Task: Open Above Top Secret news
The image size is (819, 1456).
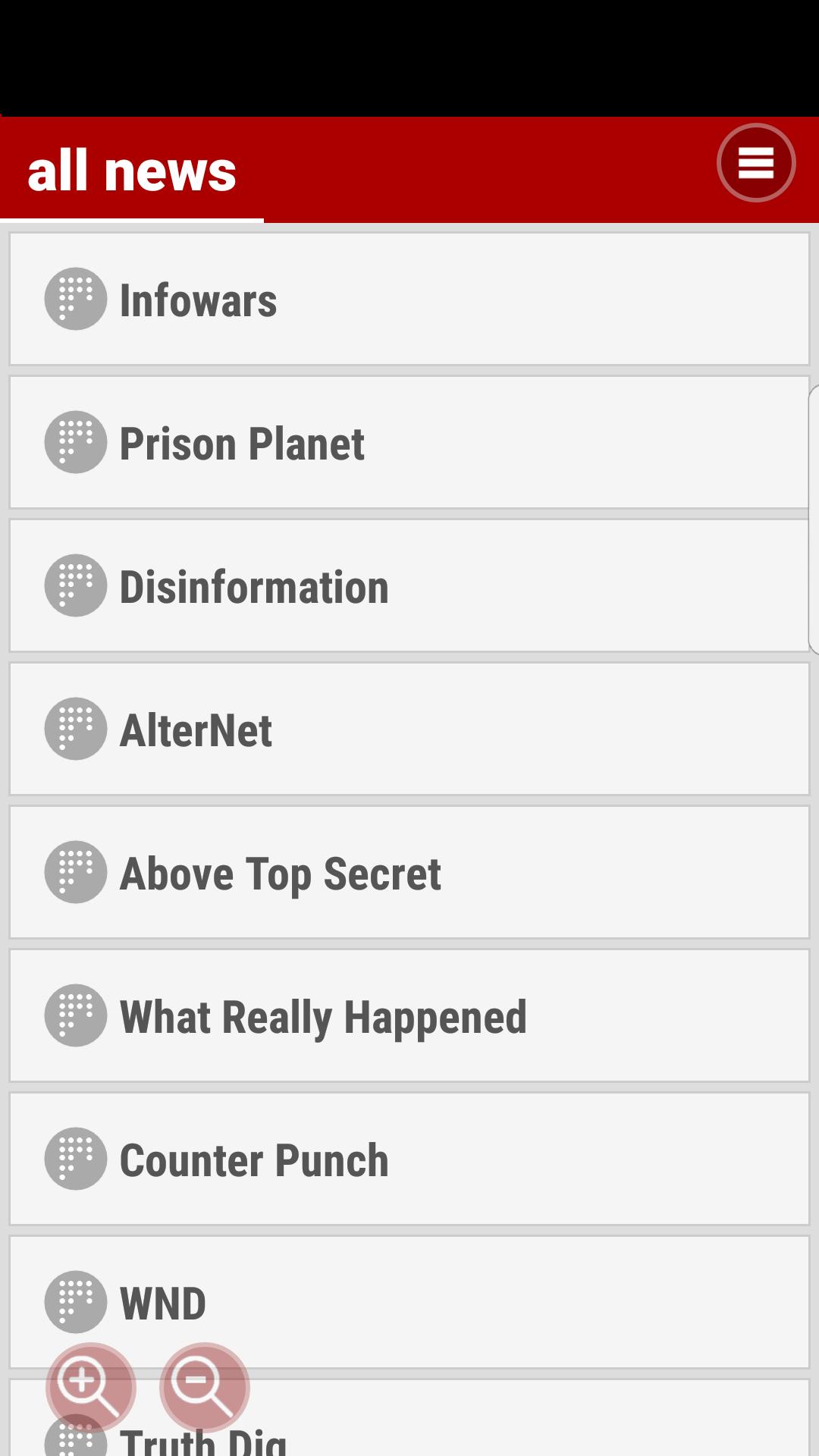Action: [409, 872]
